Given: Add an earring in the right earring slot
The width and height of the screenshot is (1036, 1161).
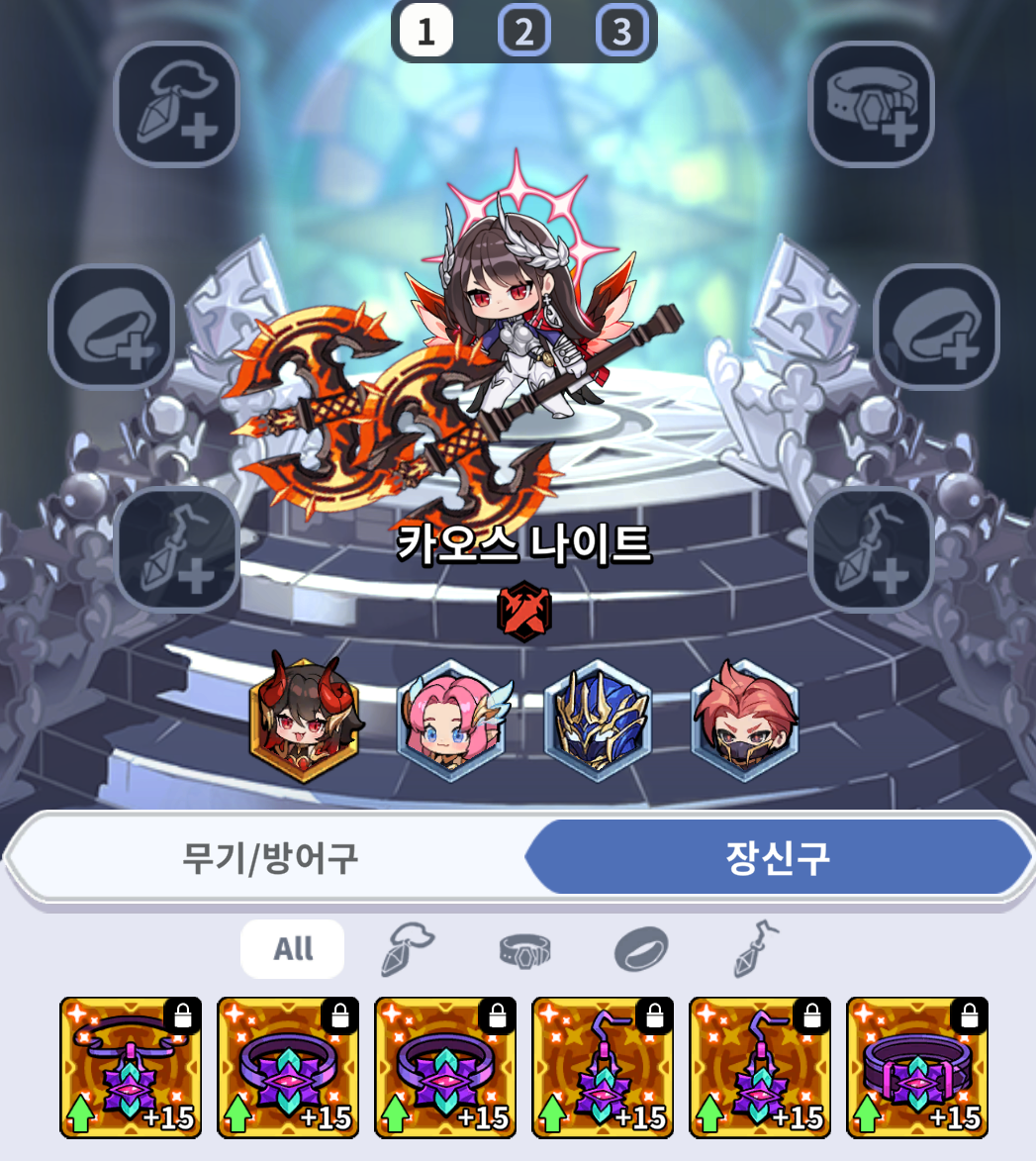Looking at the screenshot, I should (x=871, y=549).
